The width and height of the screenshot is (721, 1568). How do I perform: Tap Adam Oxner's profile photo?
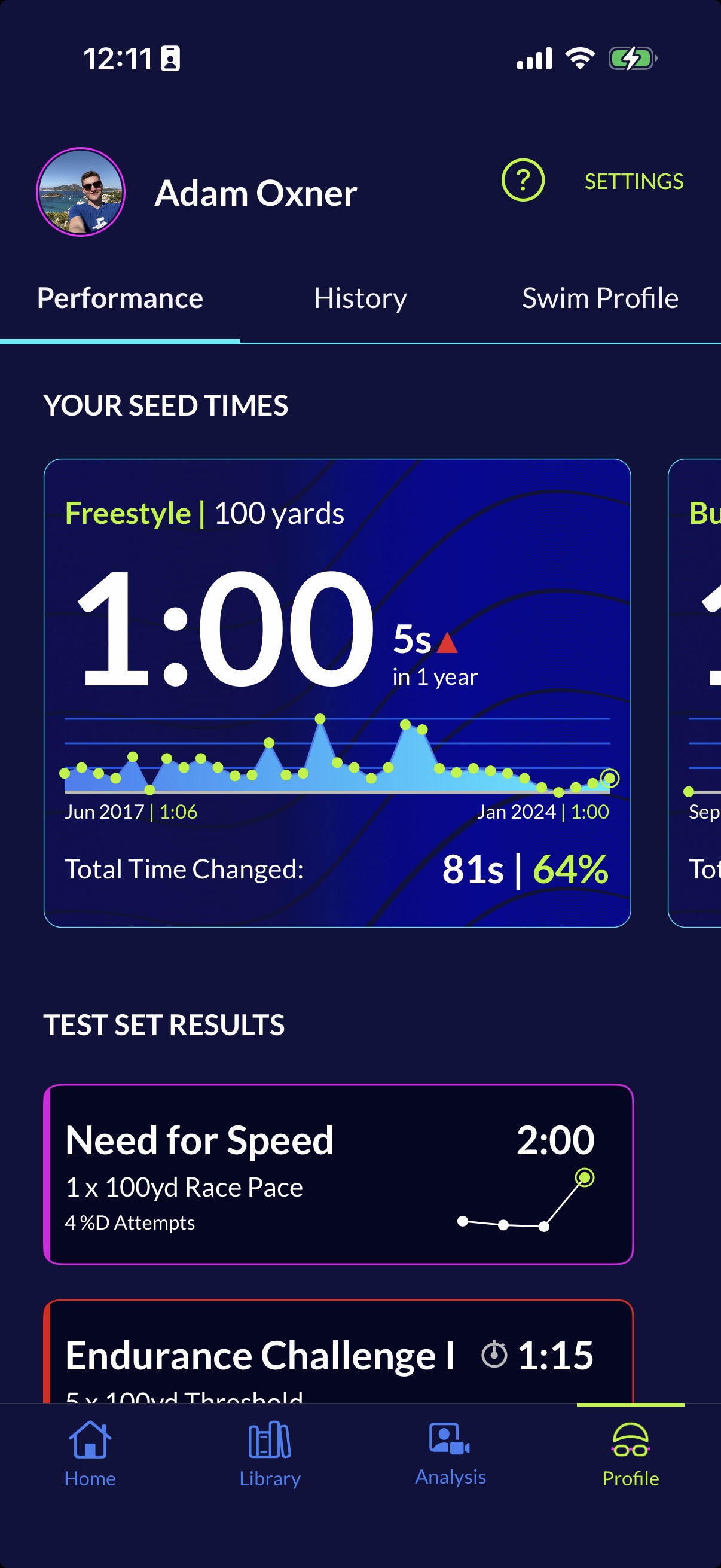81,193
